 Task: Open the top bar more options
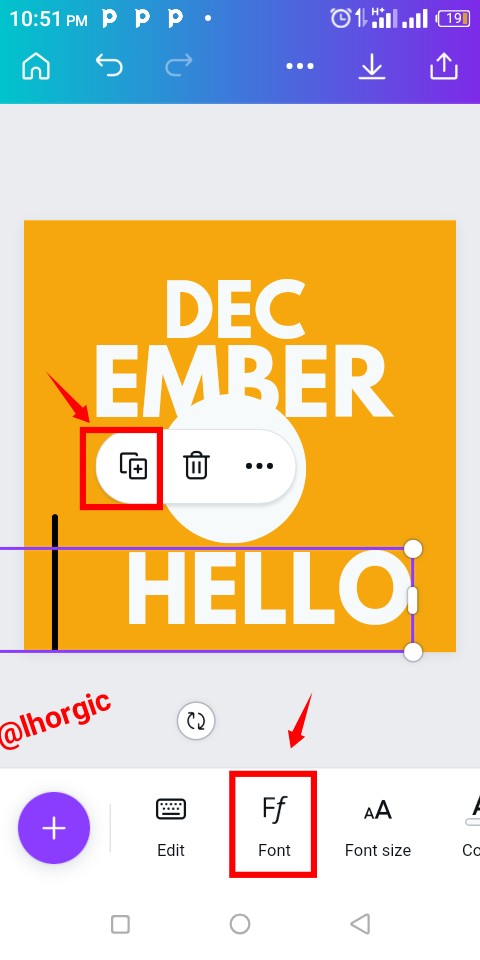coord(300,66)
